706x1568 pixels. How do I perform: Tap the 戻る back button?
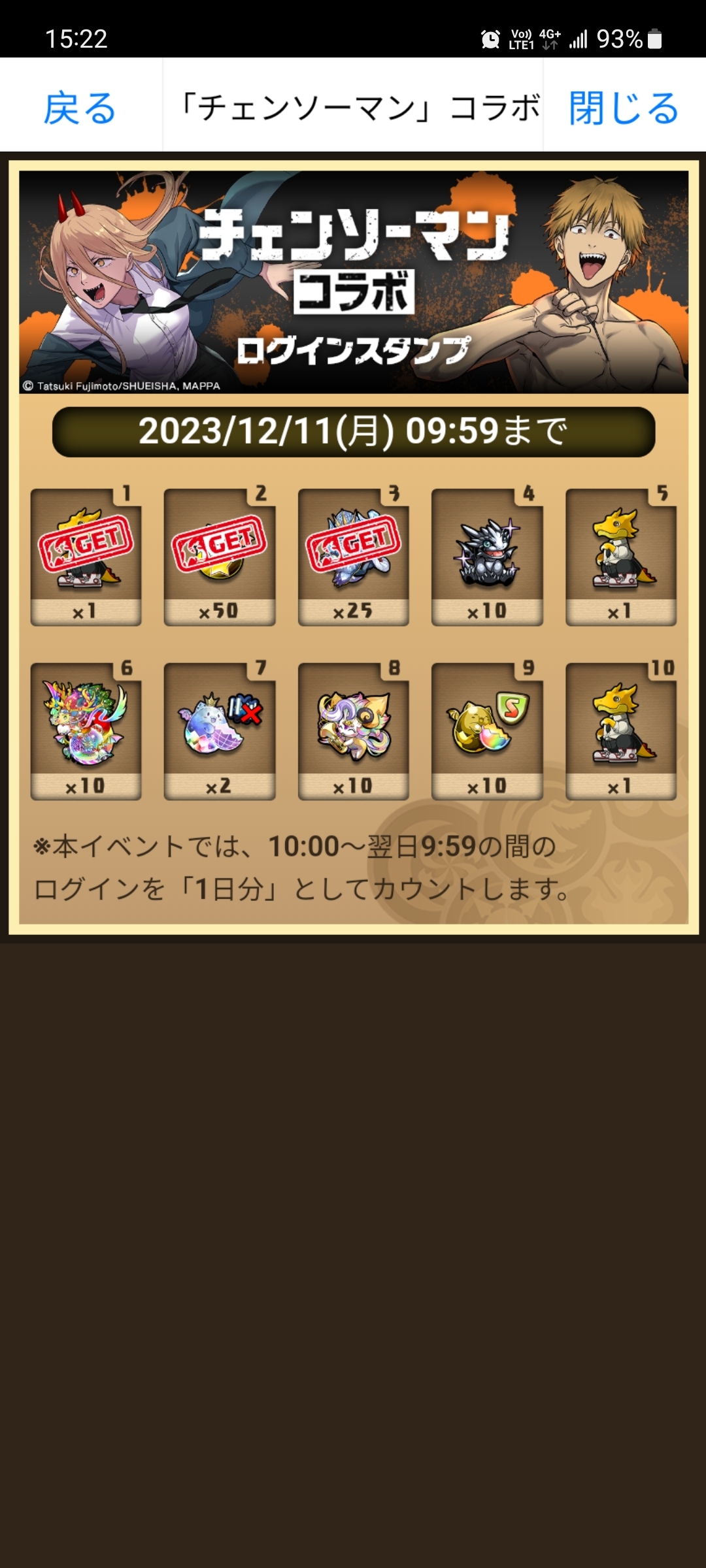(80, 108)
